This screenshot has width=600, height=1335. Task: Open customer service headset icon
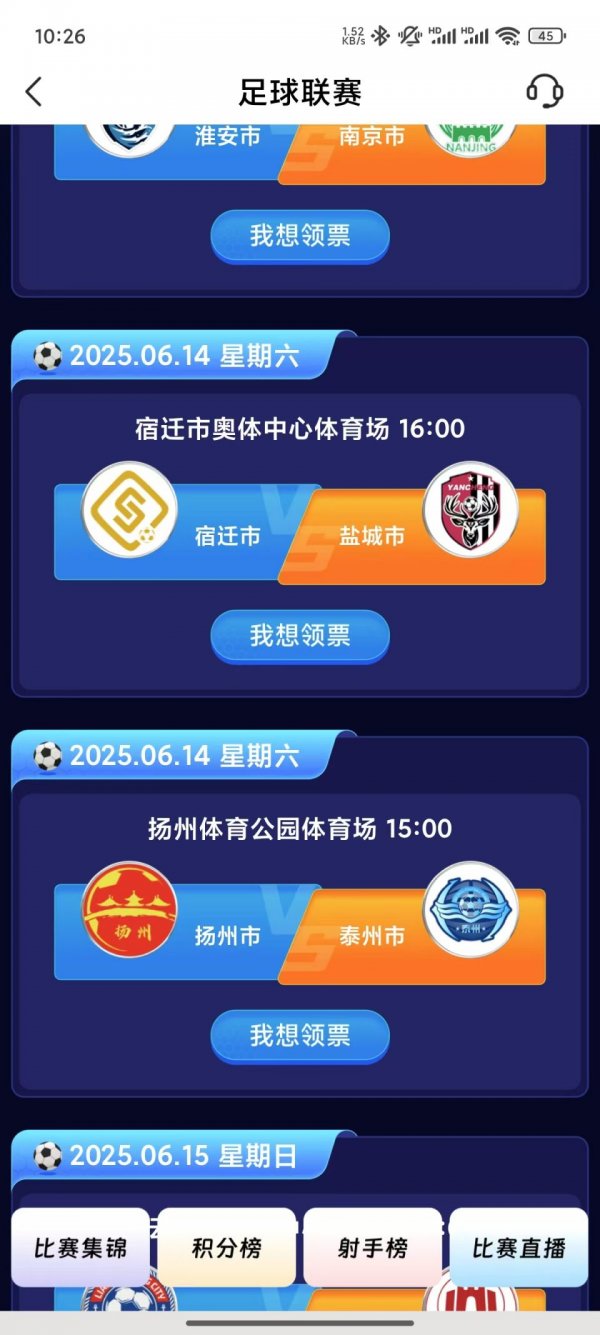545,91
